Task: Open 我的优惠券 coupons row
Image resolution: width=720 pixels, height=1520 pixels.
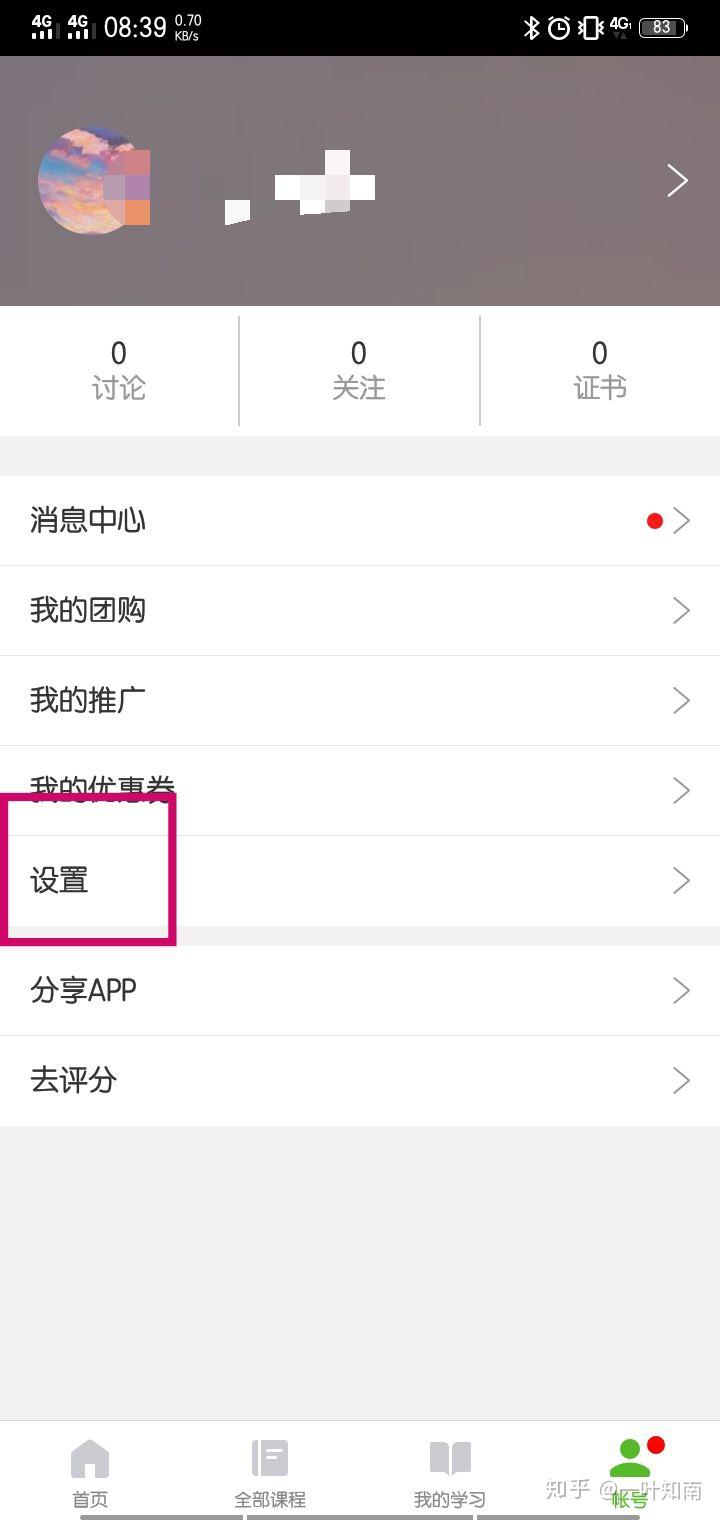Action: [360, 791]
